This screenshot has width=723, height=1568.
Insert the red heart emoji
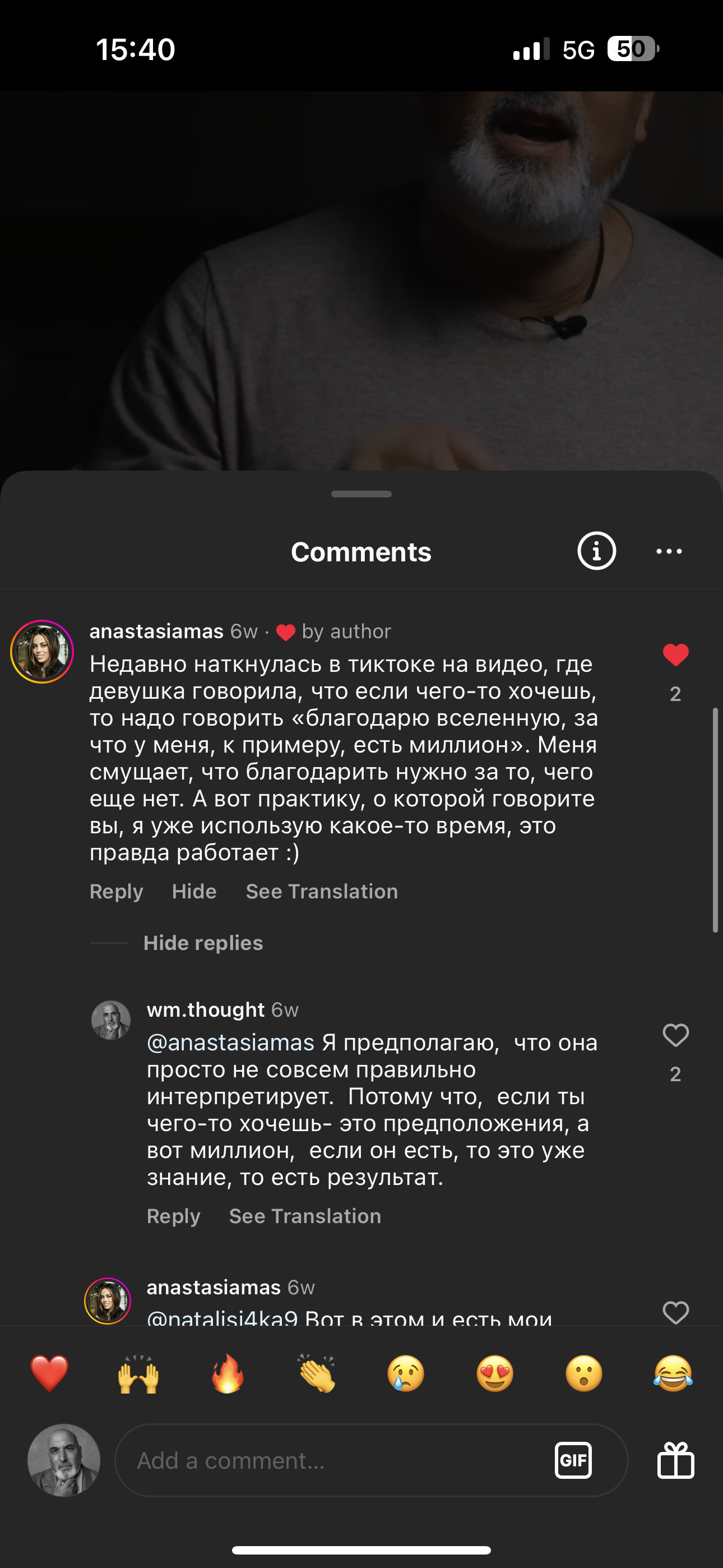(x=49, y=1375)
